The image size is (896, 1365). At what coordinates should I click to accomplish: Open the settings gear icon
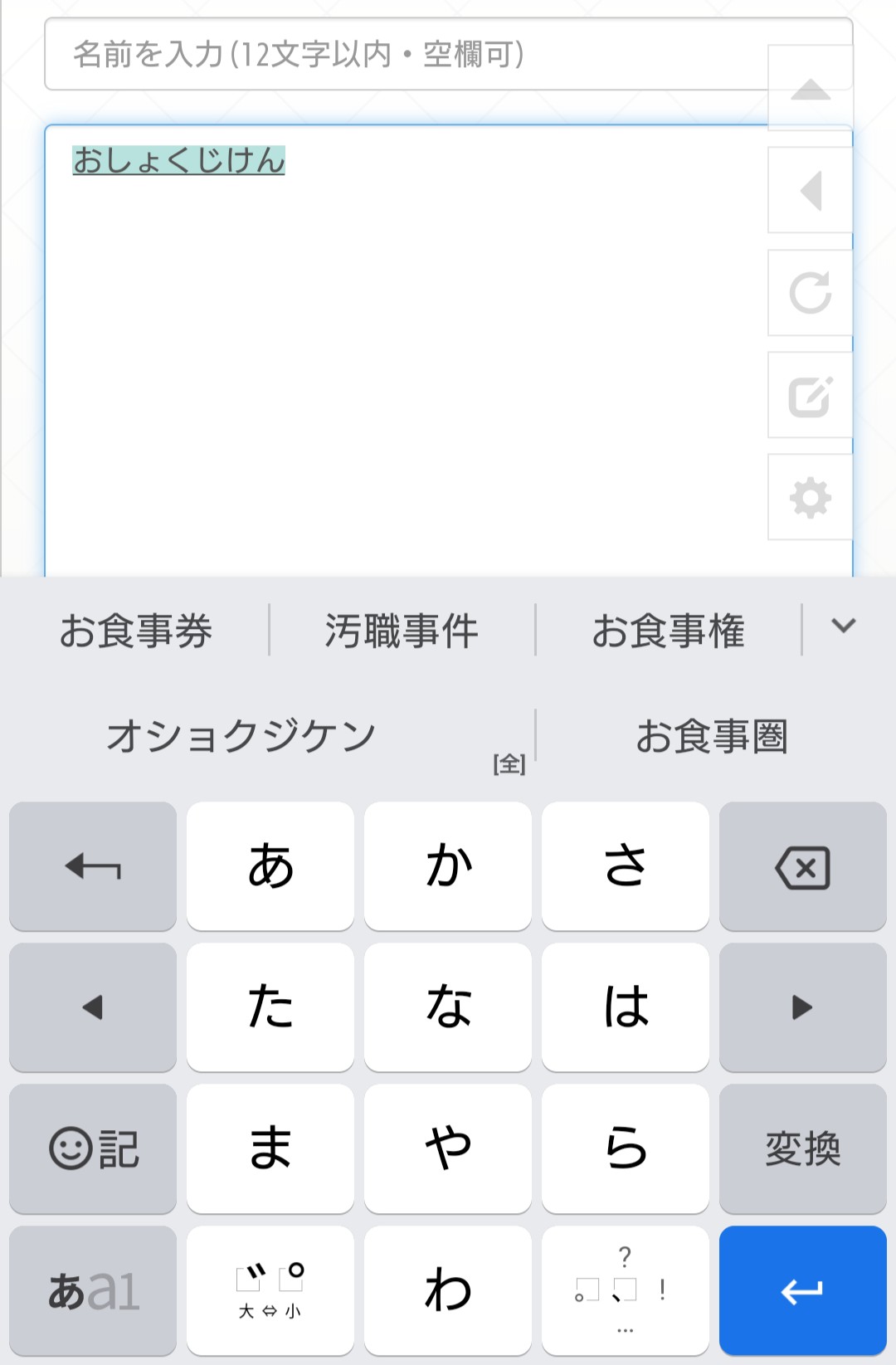point(810,498)
